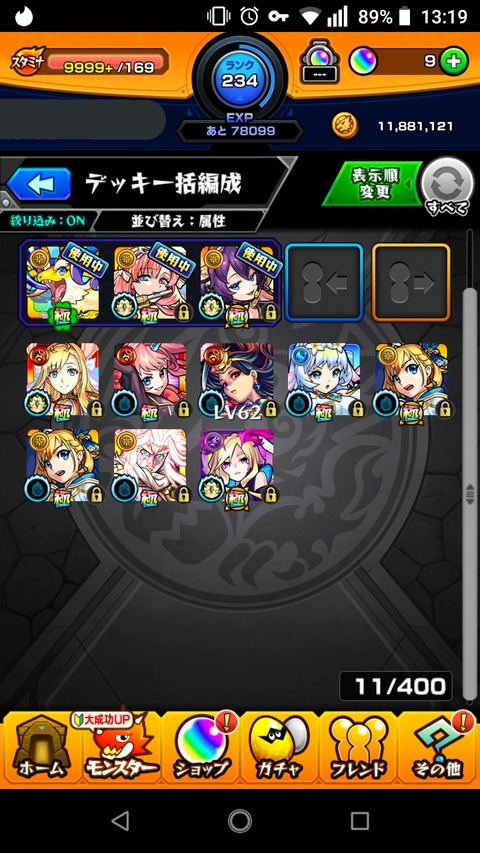Switch to the ガチャ tab
The image size is (480, 853).
[279, 749]
